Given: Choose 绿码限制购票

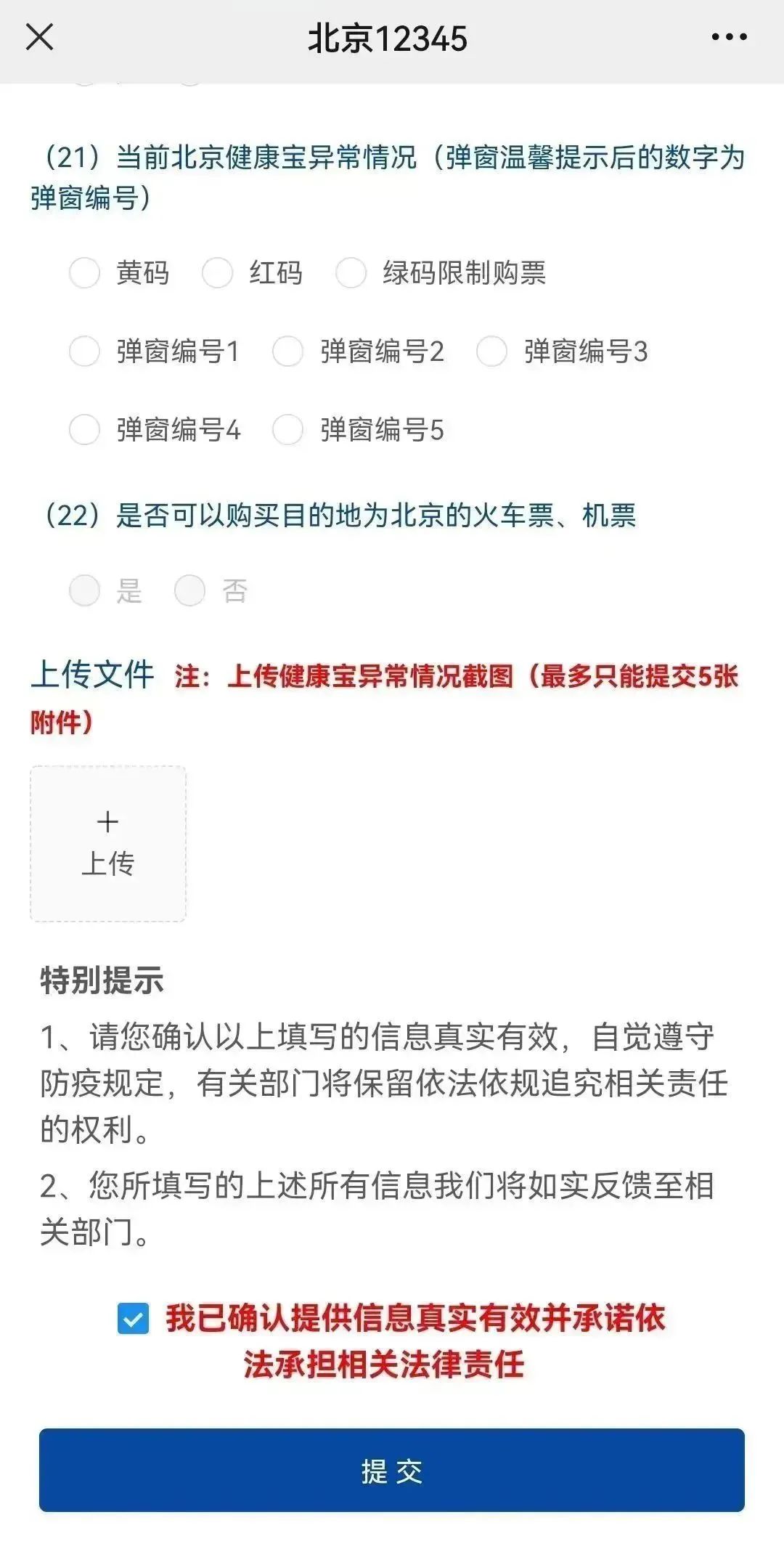Looking at the screenshot, I should 351,273.
